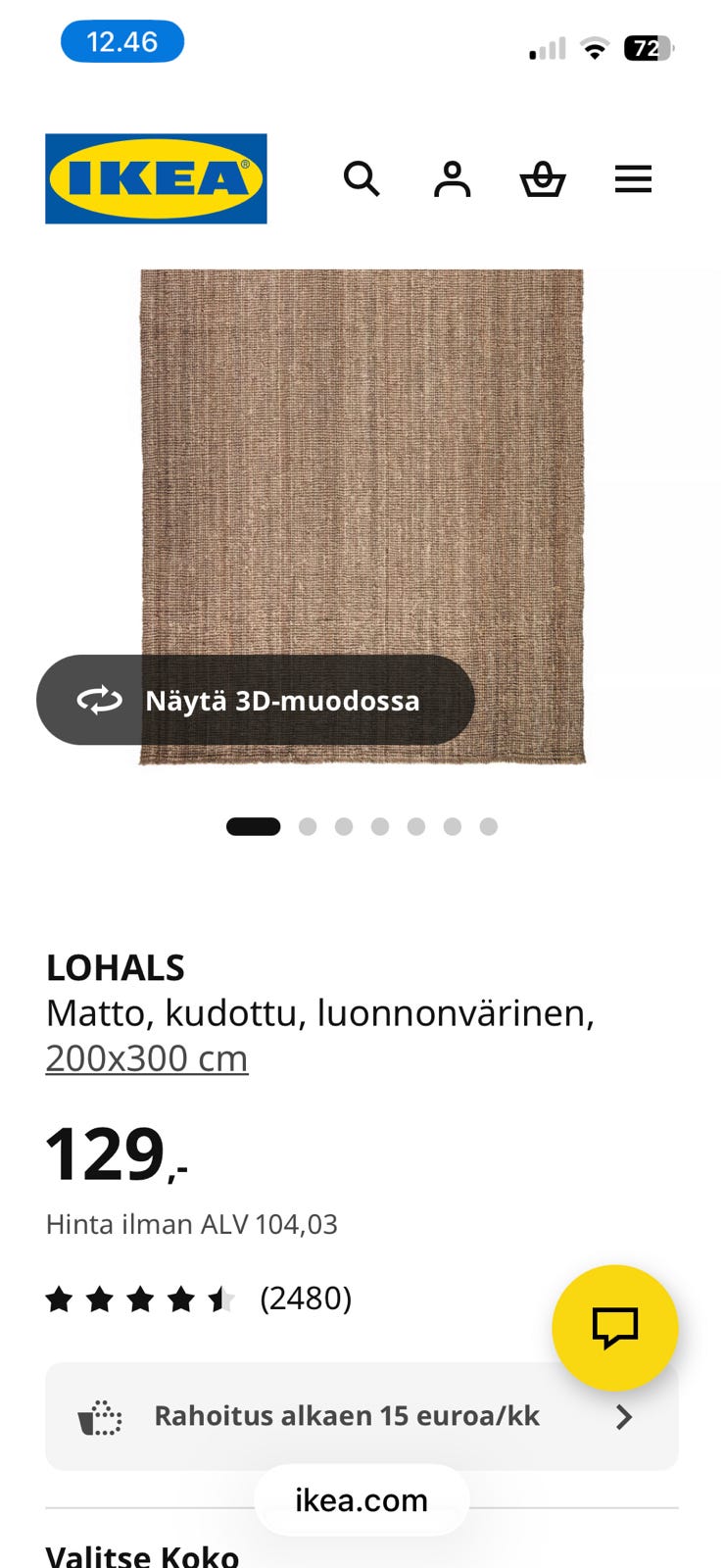The image size is (724, 1568).
Task: Open the 2480 customer reviews
Action: pos(305,1298)
